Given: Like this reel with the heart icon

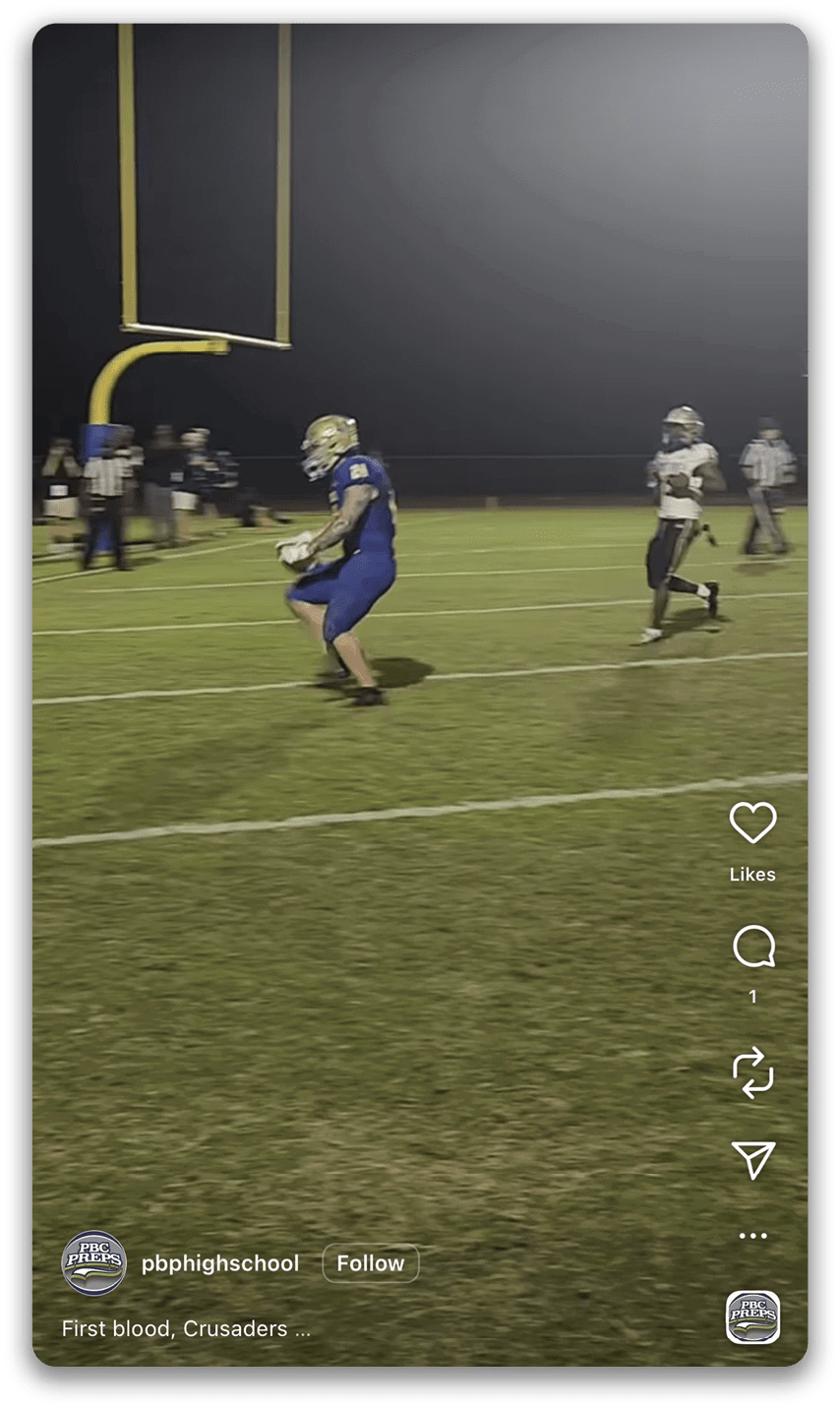Looking at the screenshot, I should tap(752, 823).
